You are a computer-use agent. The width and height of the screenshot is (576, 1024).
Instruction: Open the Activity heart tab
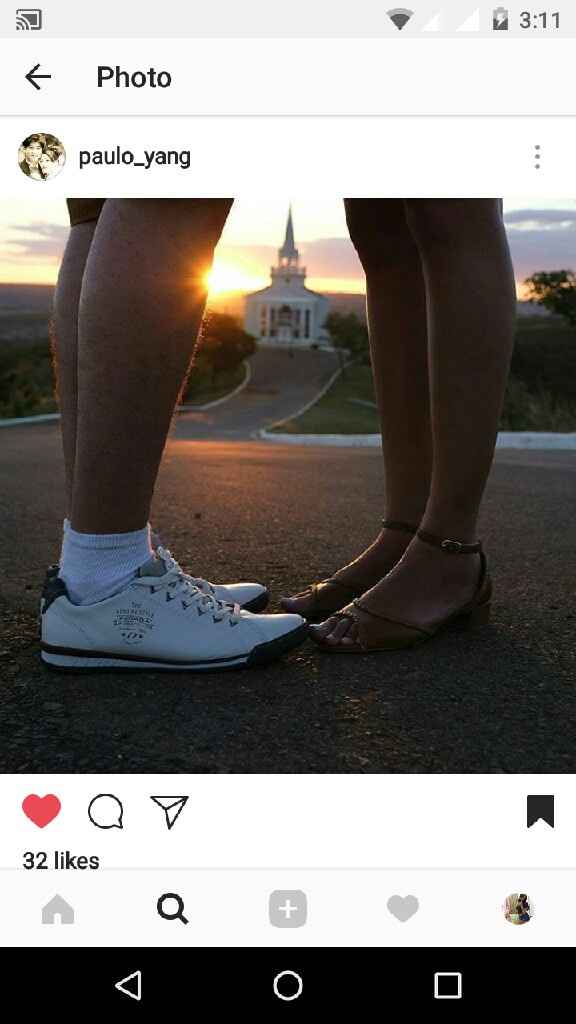pyautogui.click(x=403, y=909)
